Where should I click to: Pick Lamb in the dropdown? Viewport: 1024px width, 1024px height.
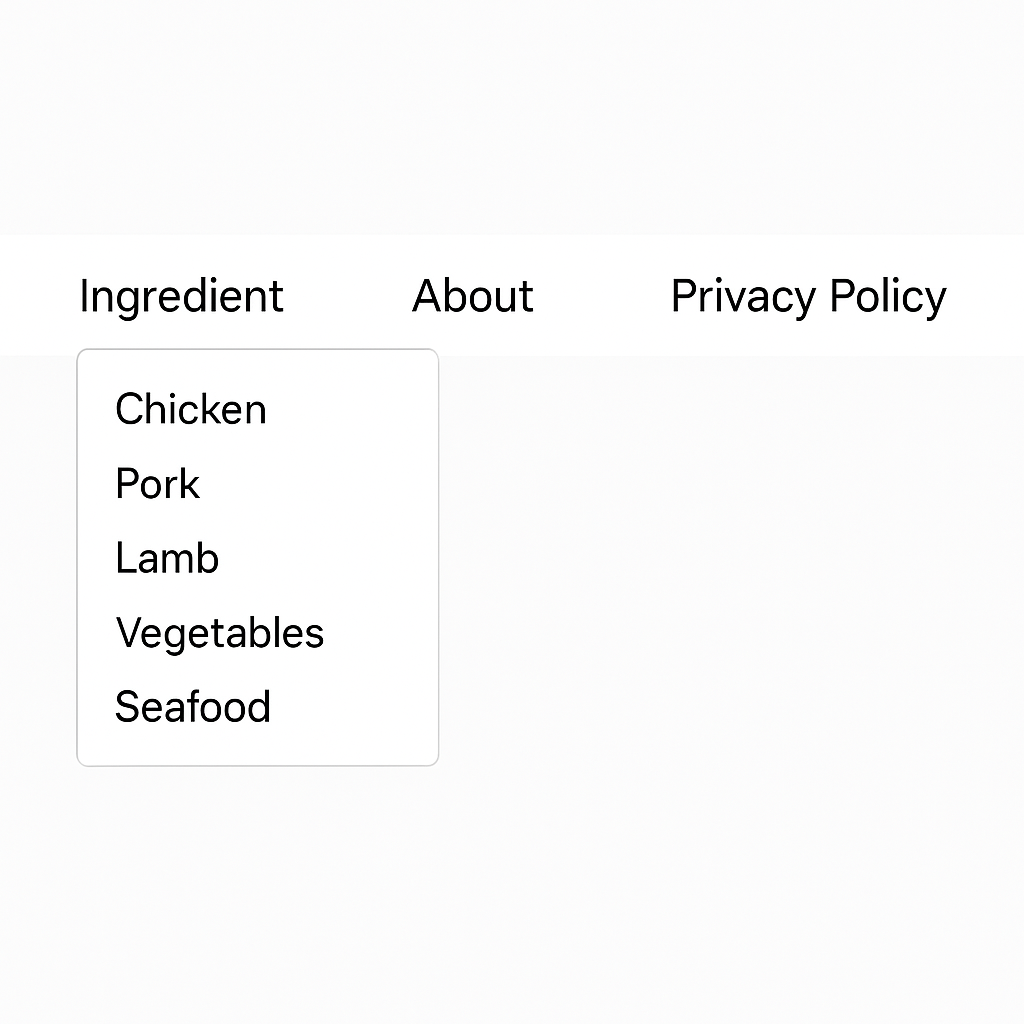coord(167,558)
